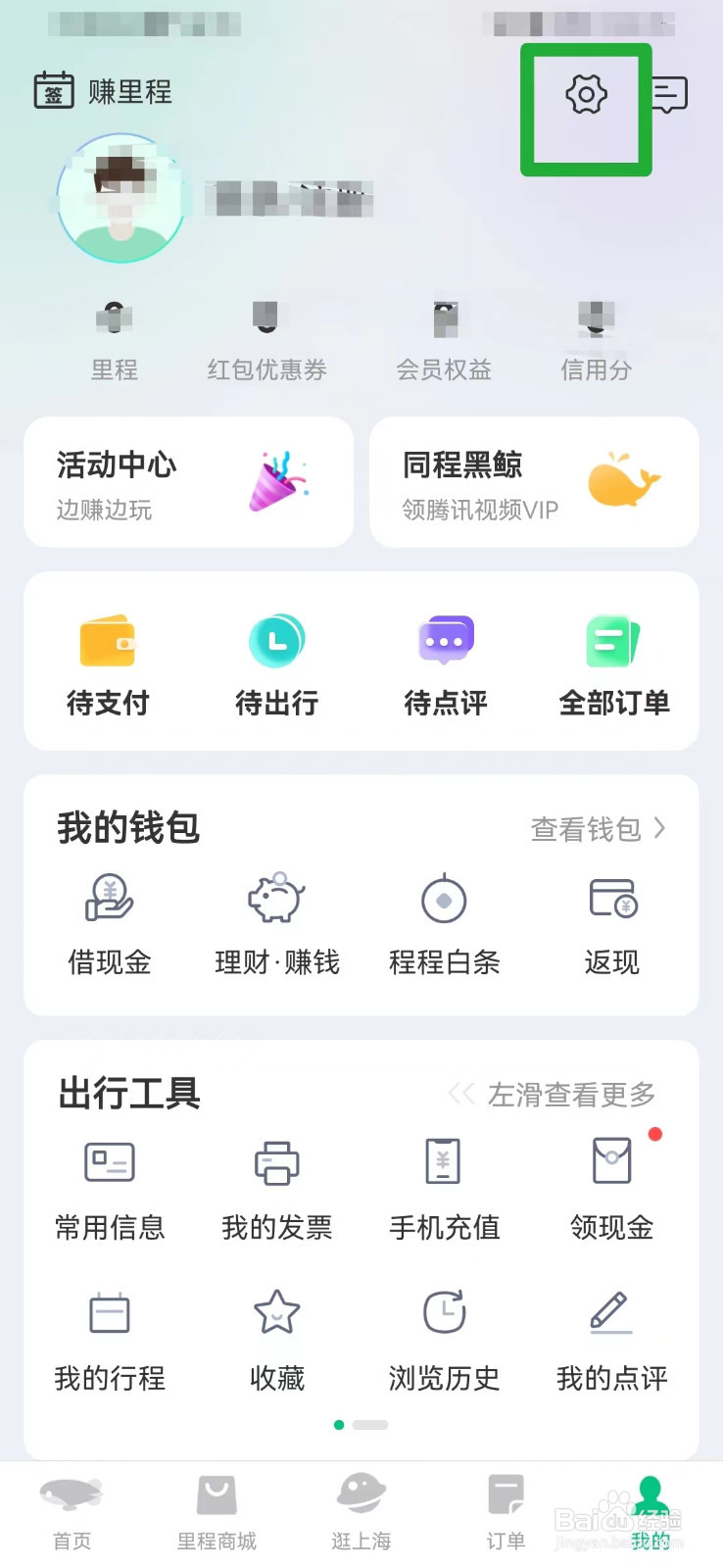Open the 同程黑鲸 card
The height and width of the screenshot is (1568, 723).
click(x=534, y=482)
